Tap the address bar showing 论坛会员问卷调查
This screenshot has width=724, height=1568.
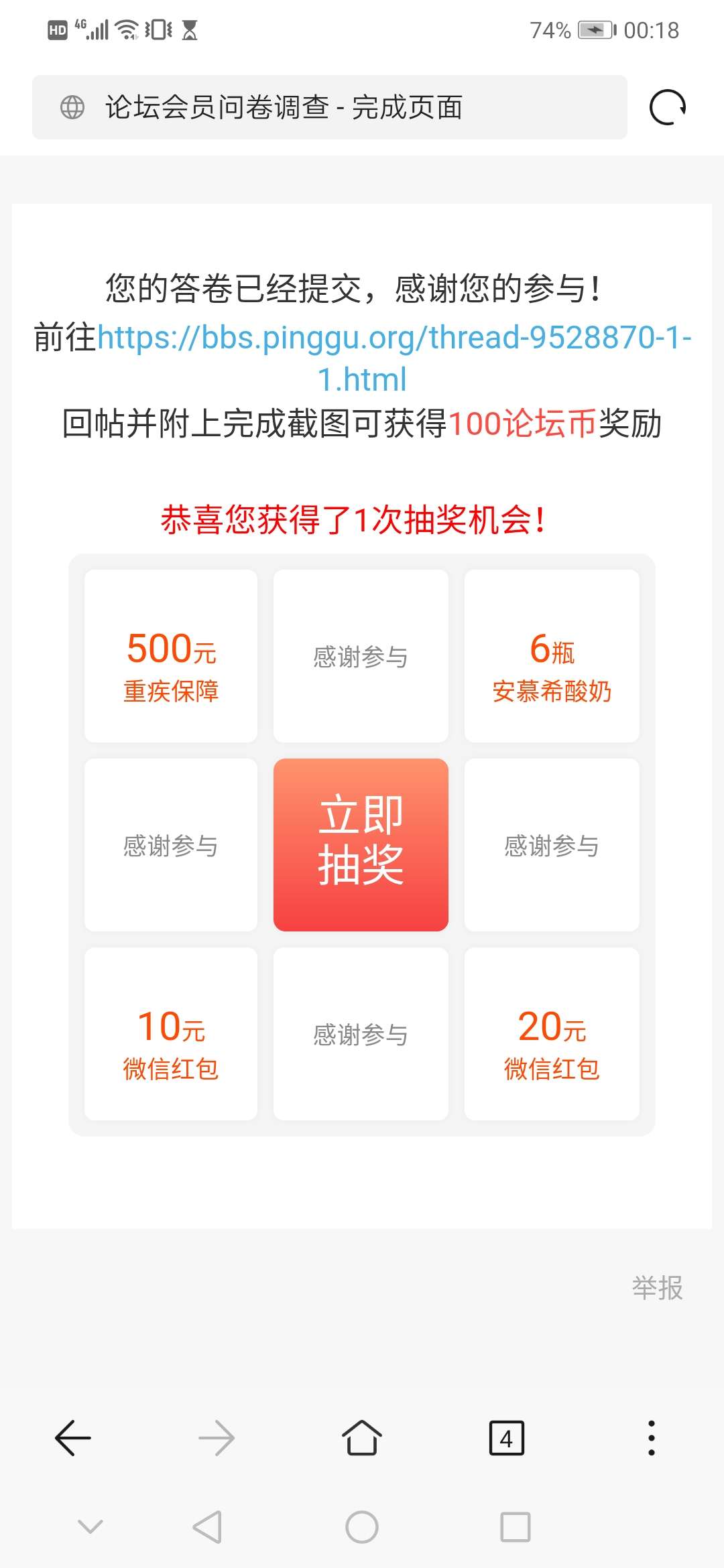point(328,107)
